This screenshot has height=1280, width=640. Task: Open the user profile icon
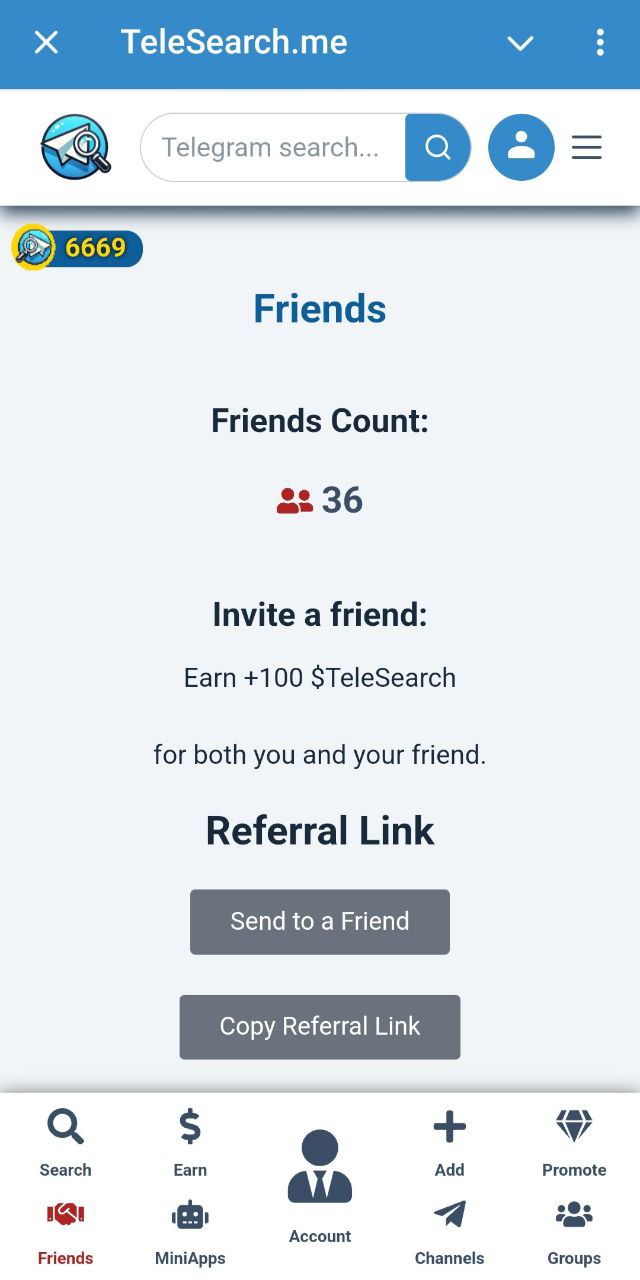pos(521,147)
